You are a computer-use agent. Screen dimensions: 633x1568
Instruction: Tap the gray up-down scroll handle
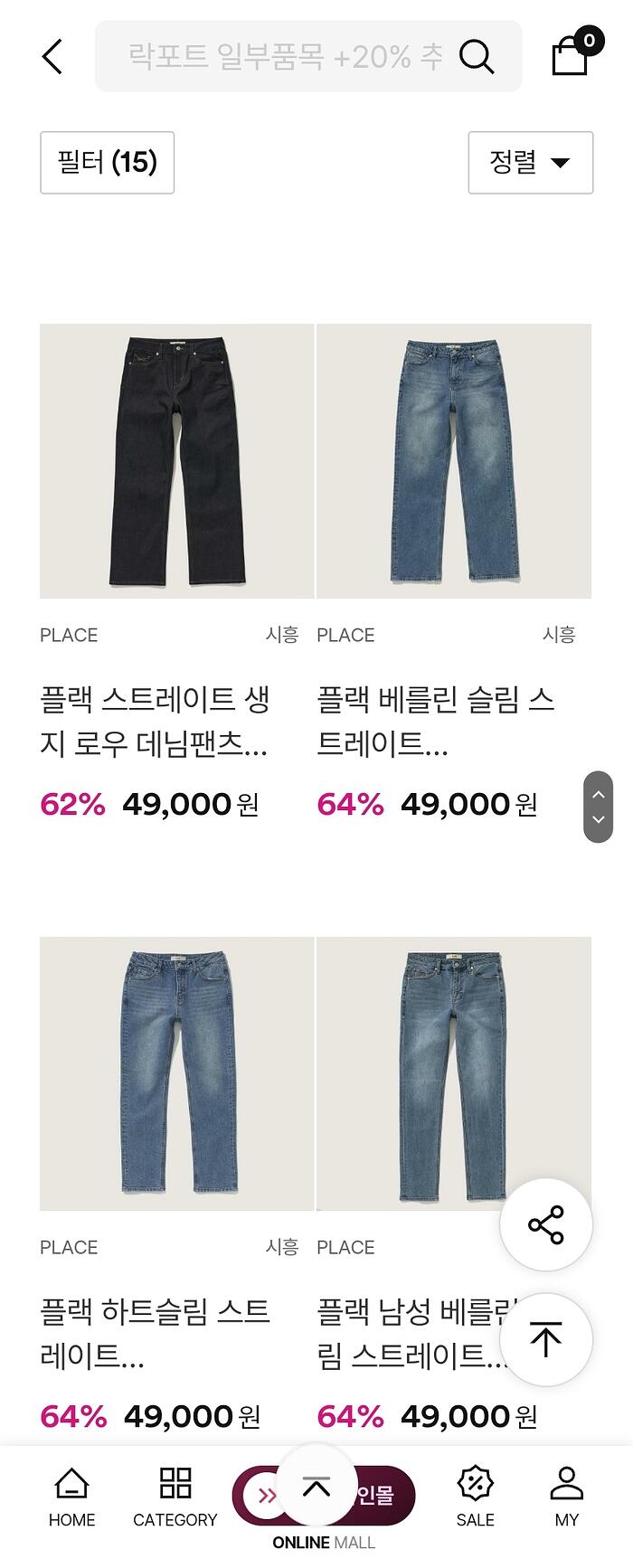coord(599,807)
